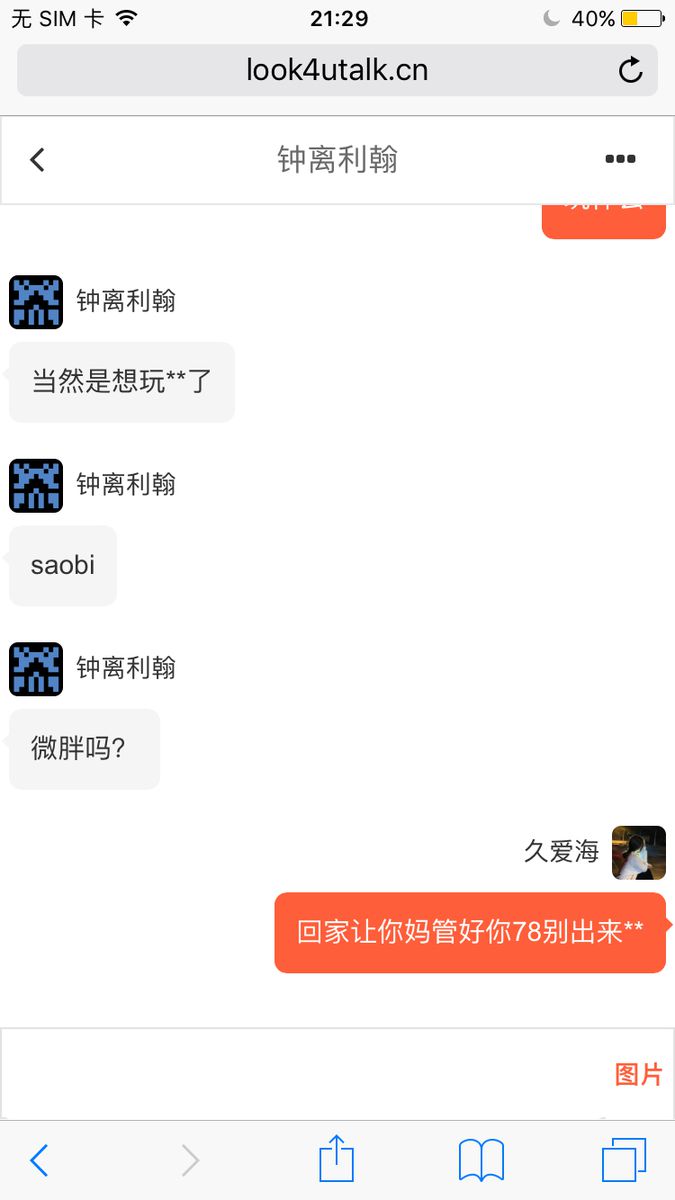This screenshot has width=675, height=1200.
Task: Tap 图片 to send a picture
Action: pos(638,1075)
